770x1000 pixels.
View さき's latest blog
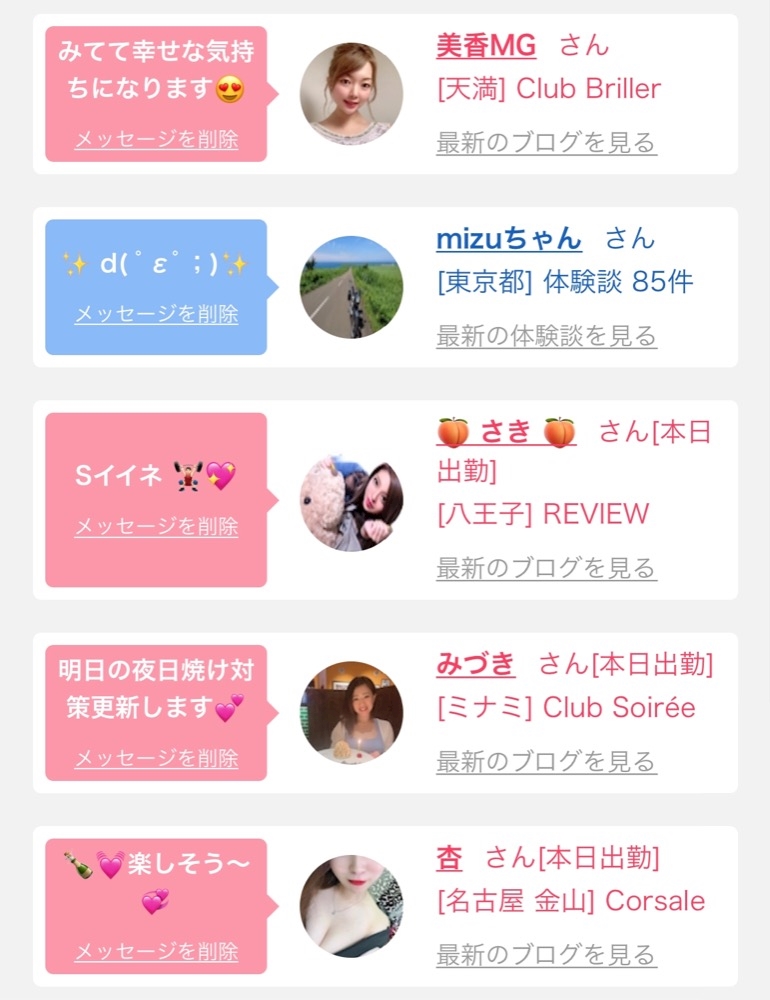pos(547,568)
